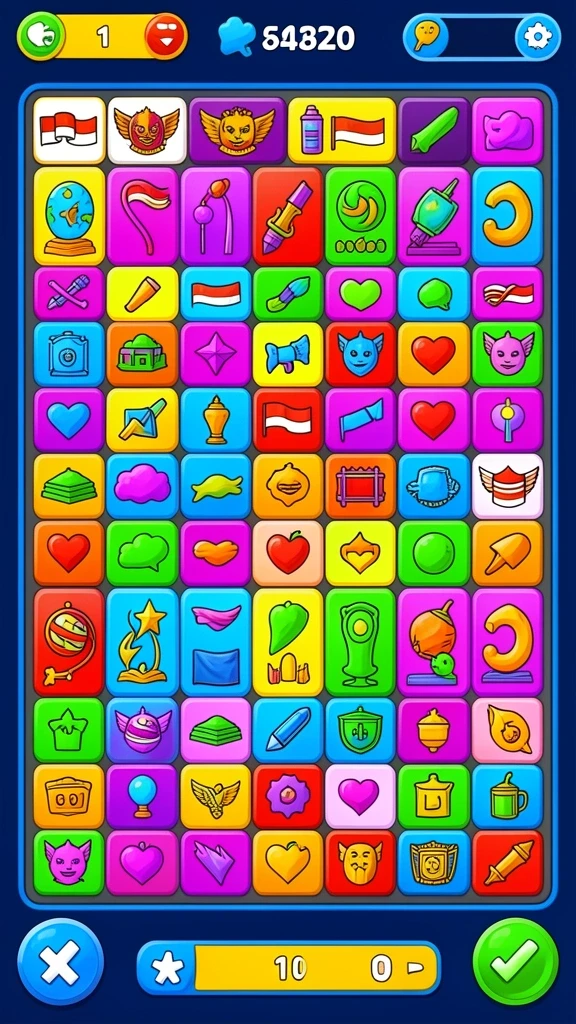Choose the blue megaphone tile on yellow
This screenshot has width=576, height=1024.
[287, 353]
